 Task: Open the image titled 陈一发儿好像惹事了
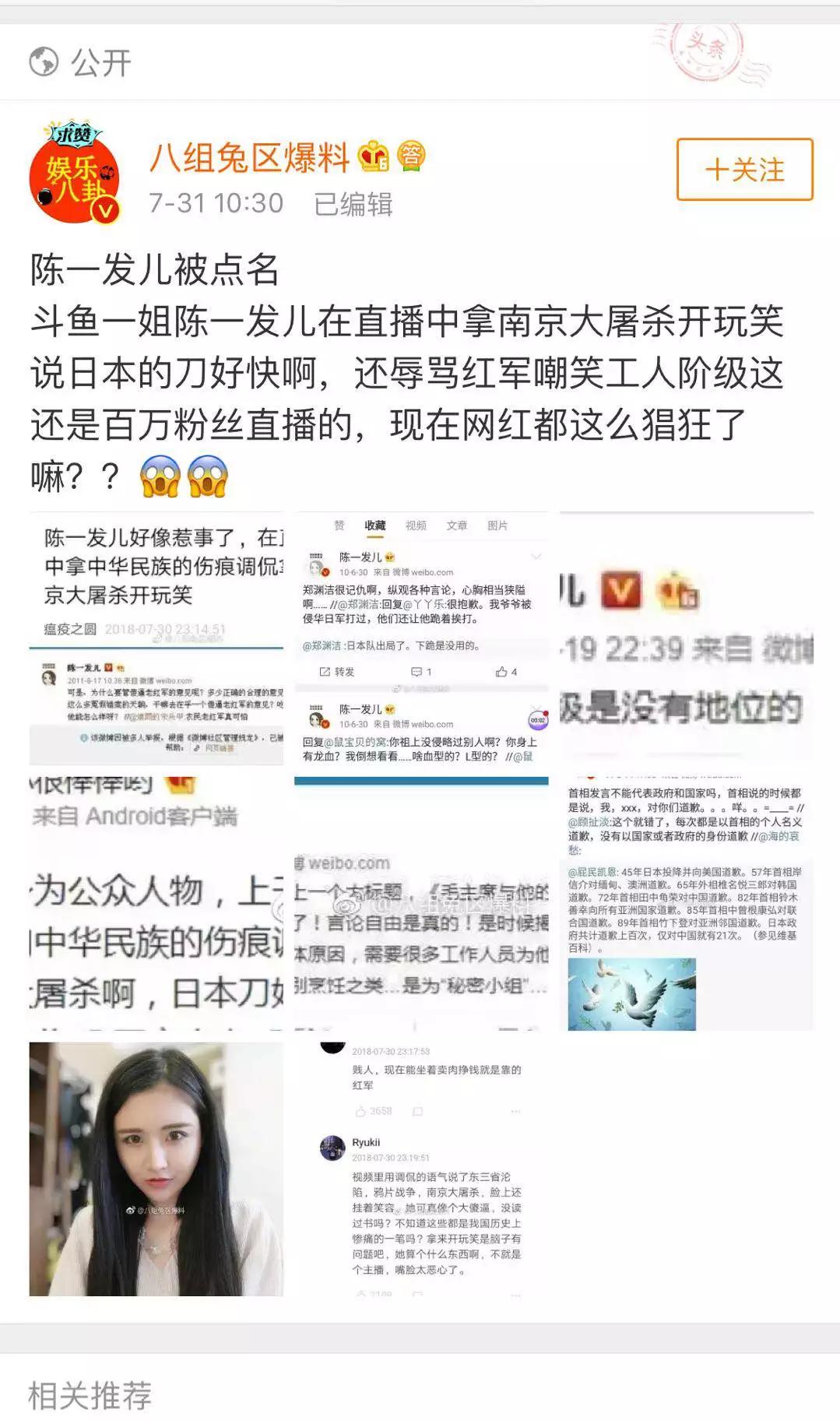pos(156,638)
